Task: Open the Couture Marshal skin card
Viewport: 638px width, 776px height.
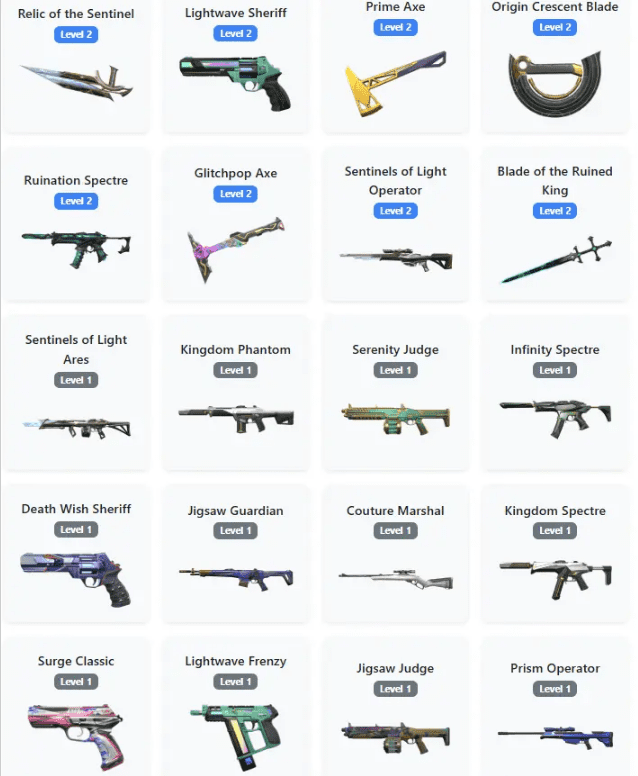Action: pyautogui.click(x=395, y=560)
